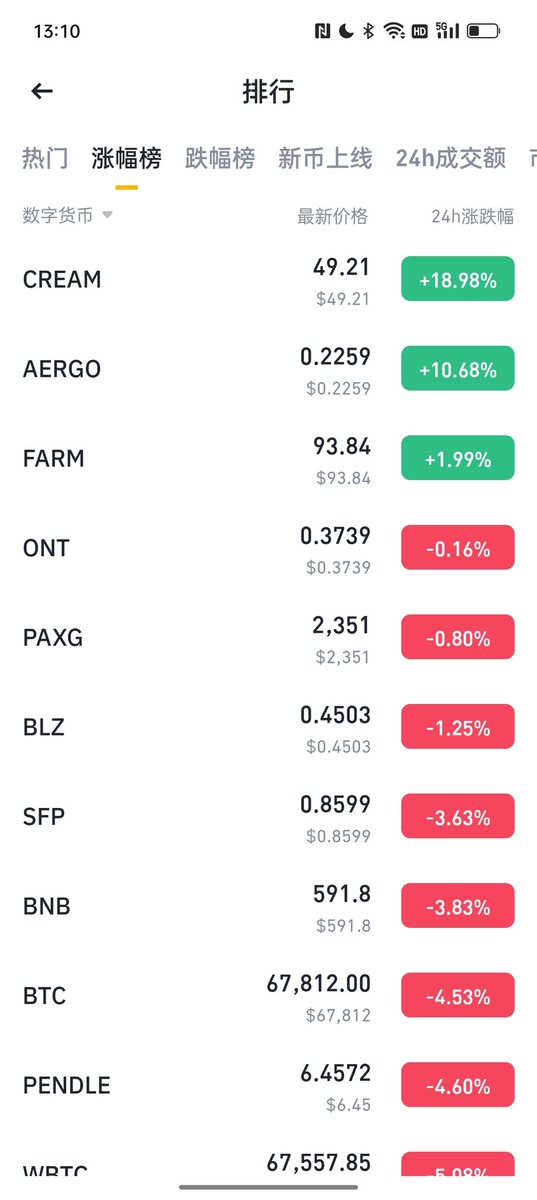View BNB coin details

(x=268, y=907)
